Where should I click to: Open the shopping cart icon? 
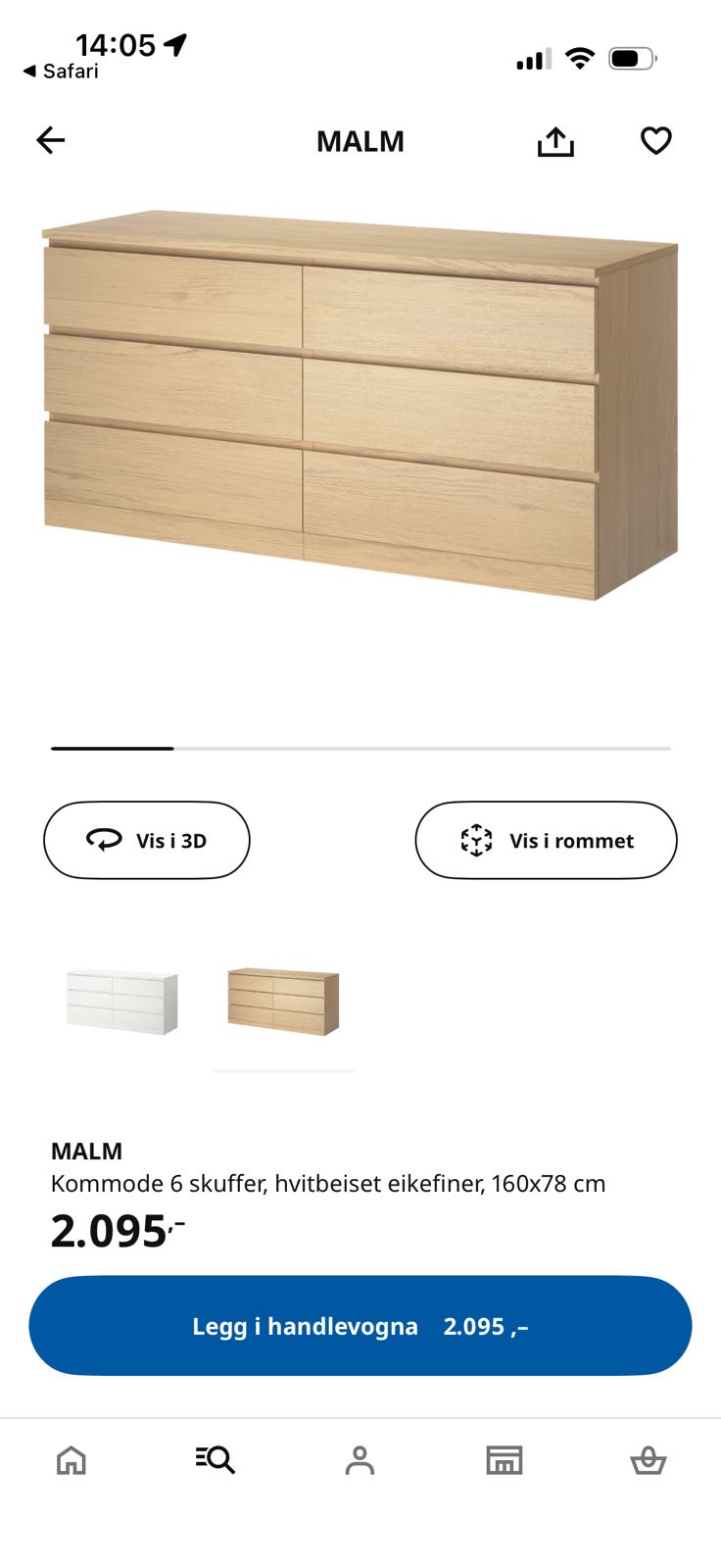[649, 1460]
